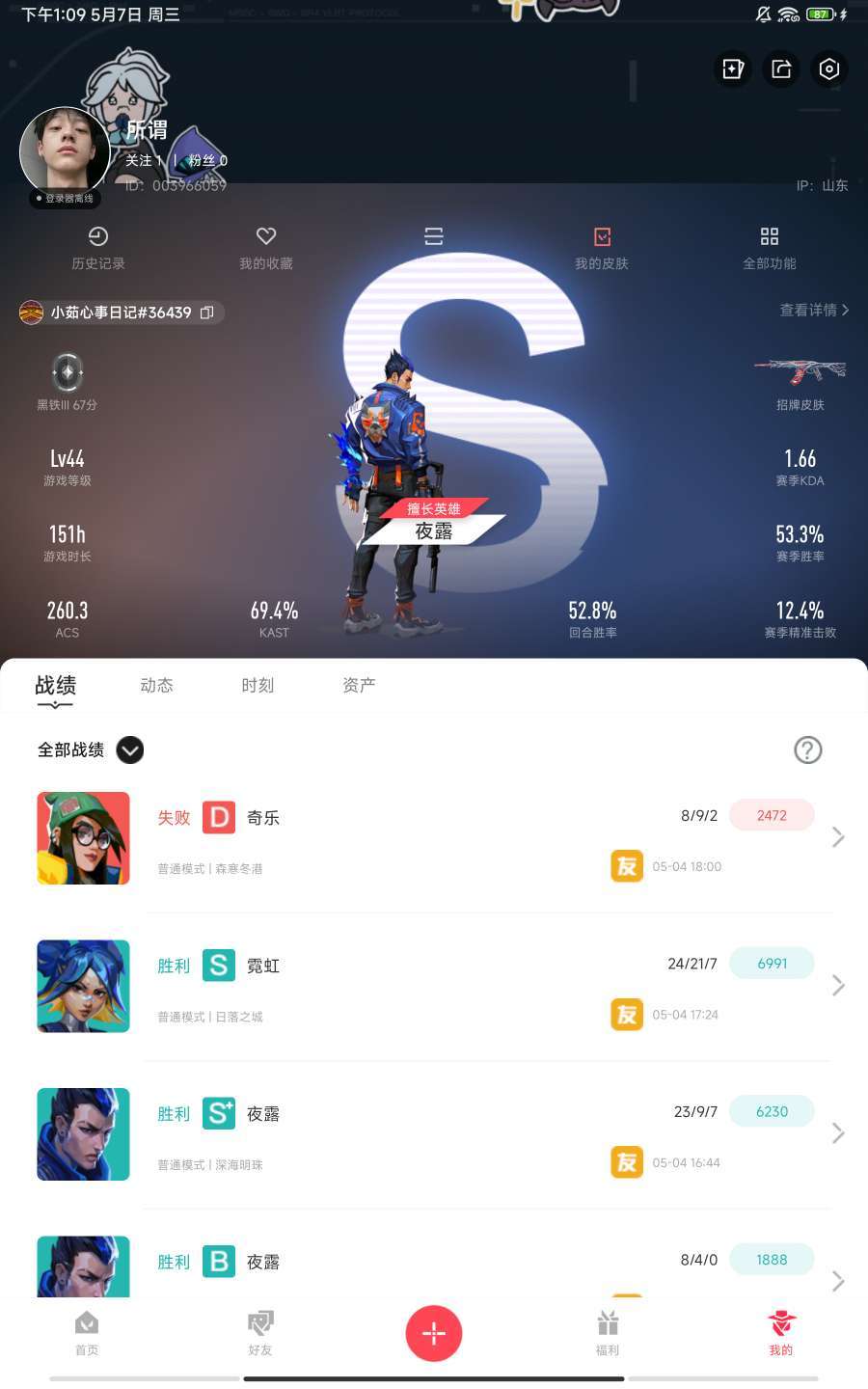Copy the game ID 小茹心事日记#36439
This screenshot has width=868, height=1389.
[x=206, y=313]
